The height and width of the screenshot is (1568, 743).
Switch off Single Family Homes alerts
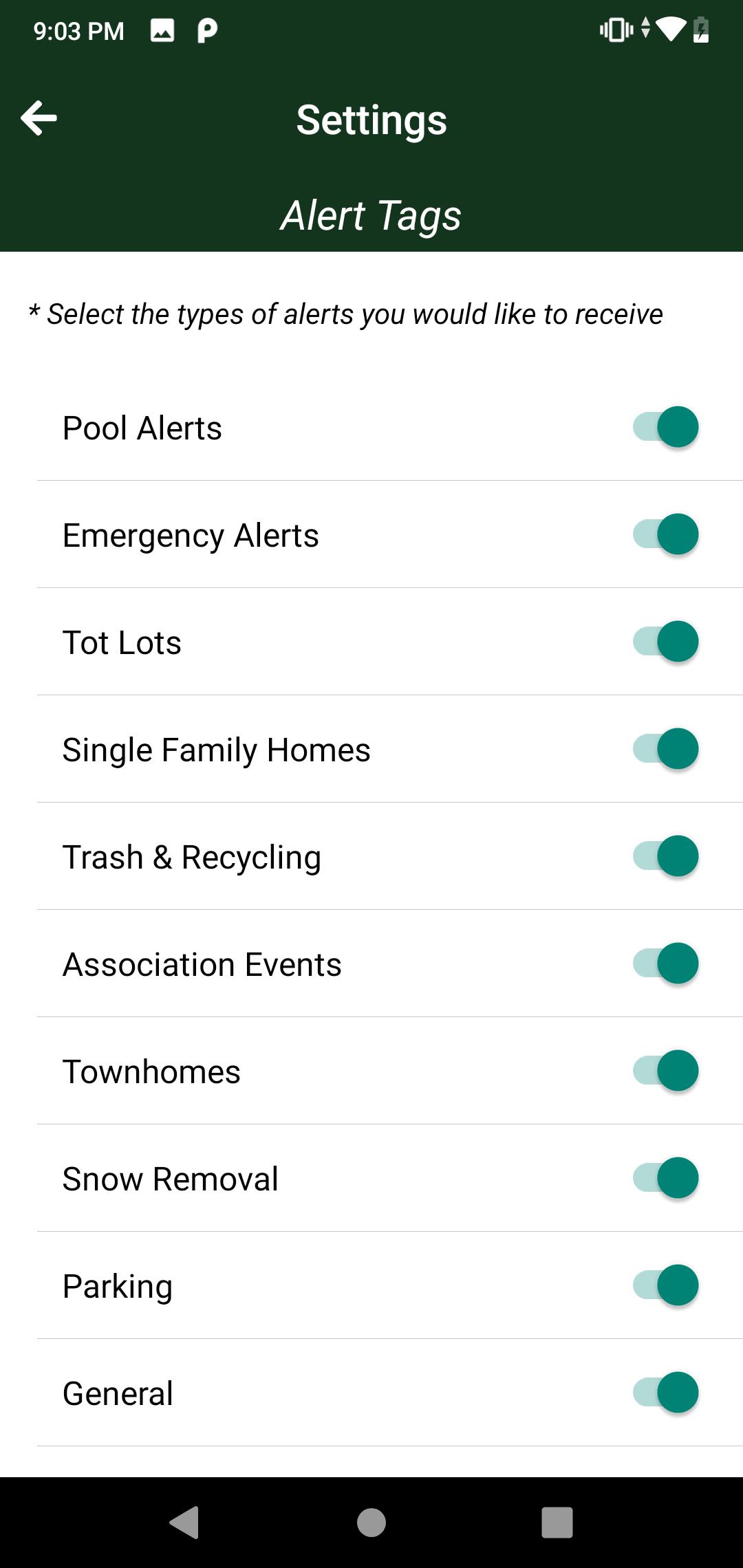(x=665, y=749)
